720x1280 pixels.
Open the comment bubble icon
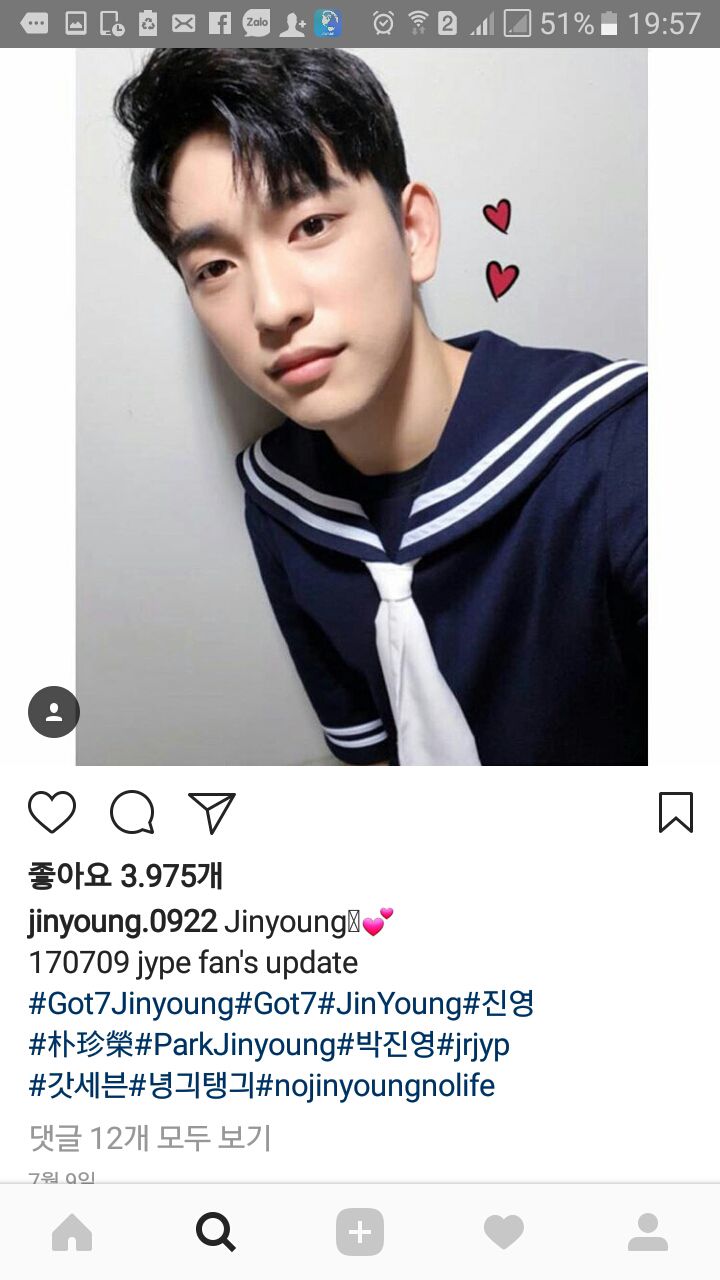[132, 812]
